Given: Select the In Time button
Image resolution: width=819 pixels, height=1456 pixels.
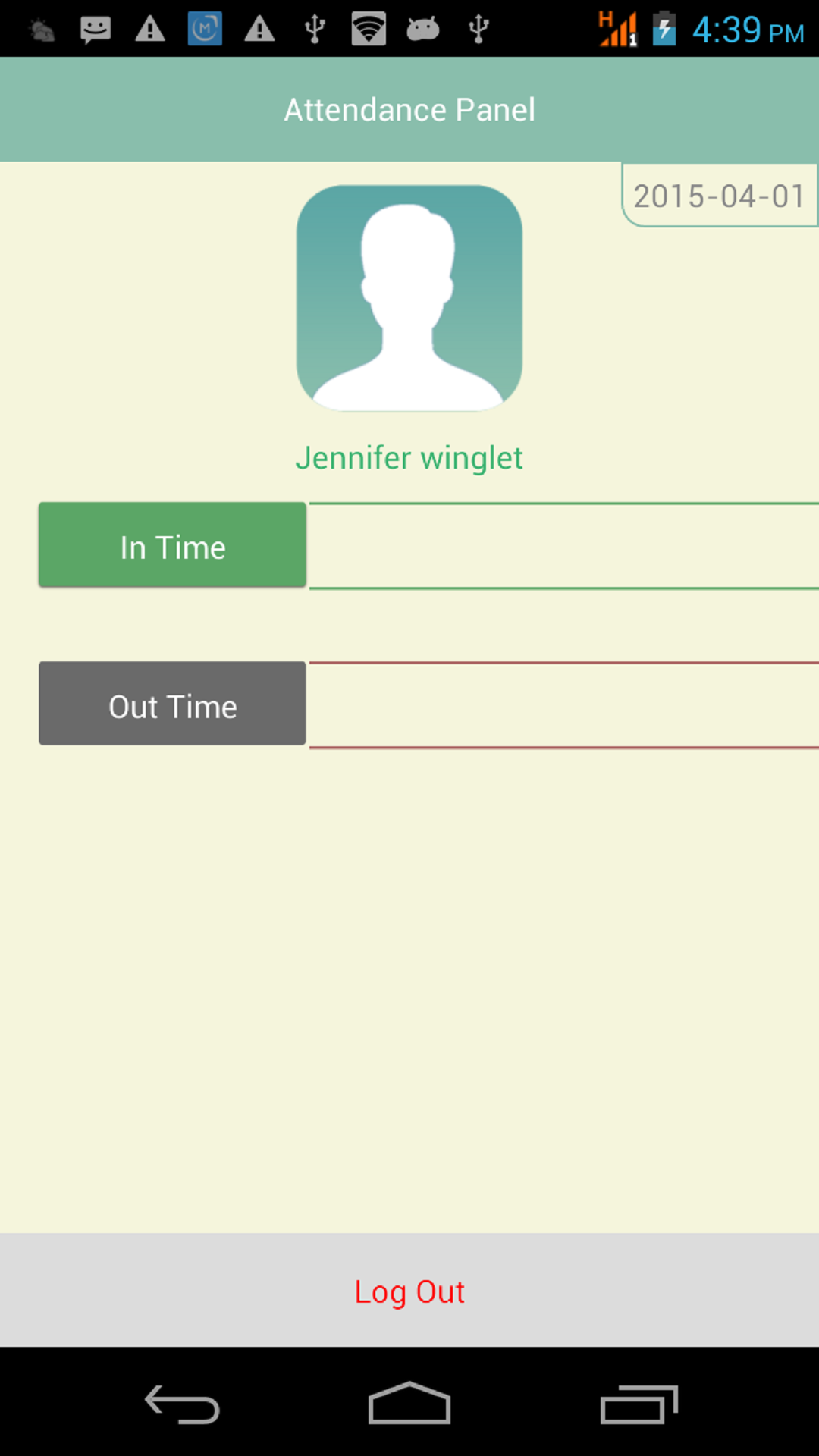Looking at the screenshot, I should pos(172,544).
